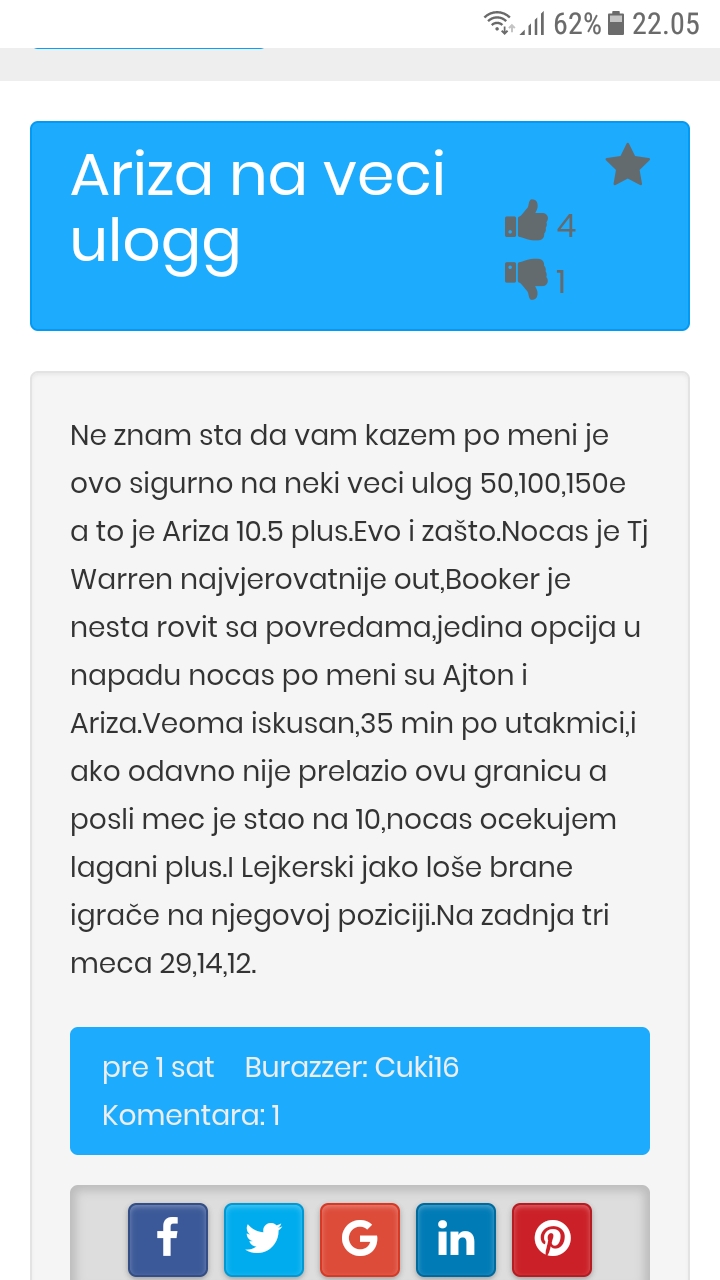This screenshot has height=1280, width=720.
Task: Share the post on Twitter
Action: tap(264, 1240)
